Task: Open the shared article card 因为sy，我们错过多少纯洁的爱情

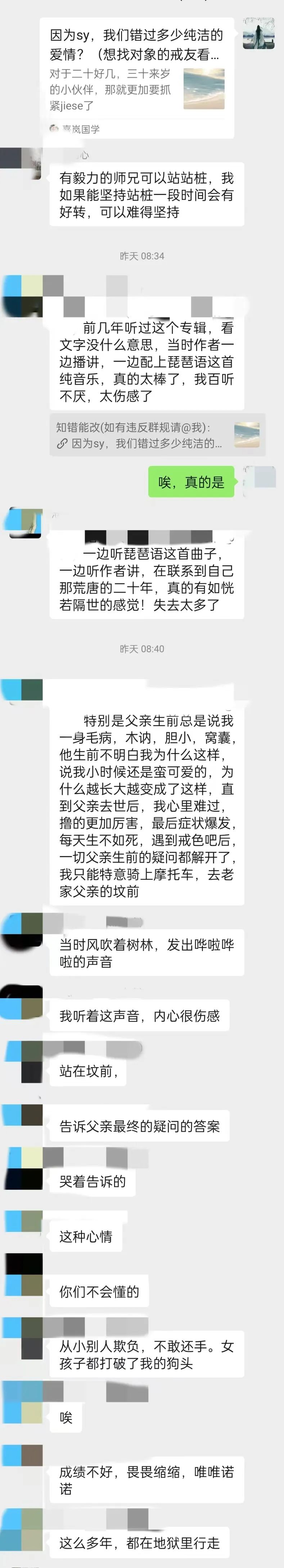Action: 137,73
